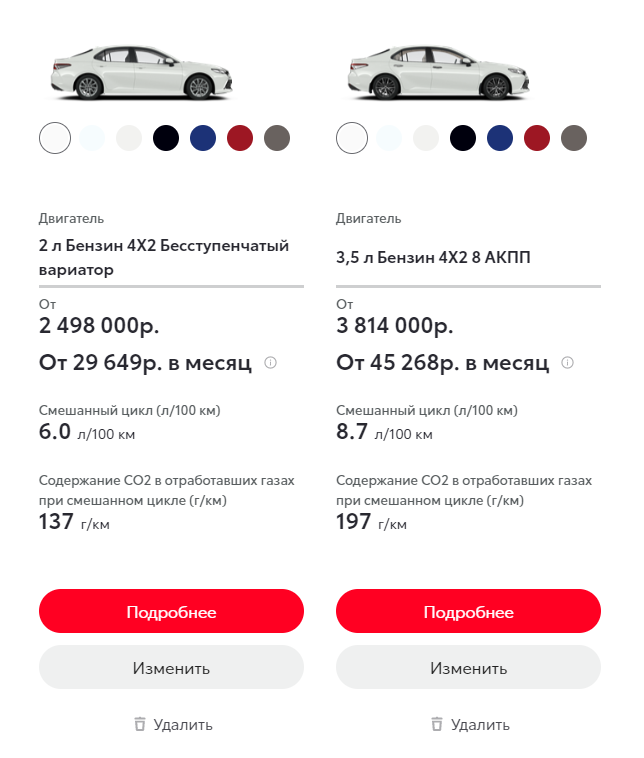644x758 pixels.
Task: Choose the blue swatch for the 2 л car
Action: tap(203, 138)
